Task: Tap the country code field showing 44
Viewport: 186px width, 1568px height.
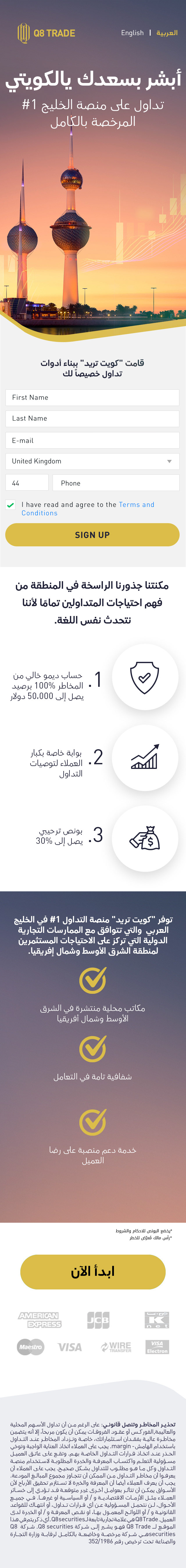Action: coord(27,483)
